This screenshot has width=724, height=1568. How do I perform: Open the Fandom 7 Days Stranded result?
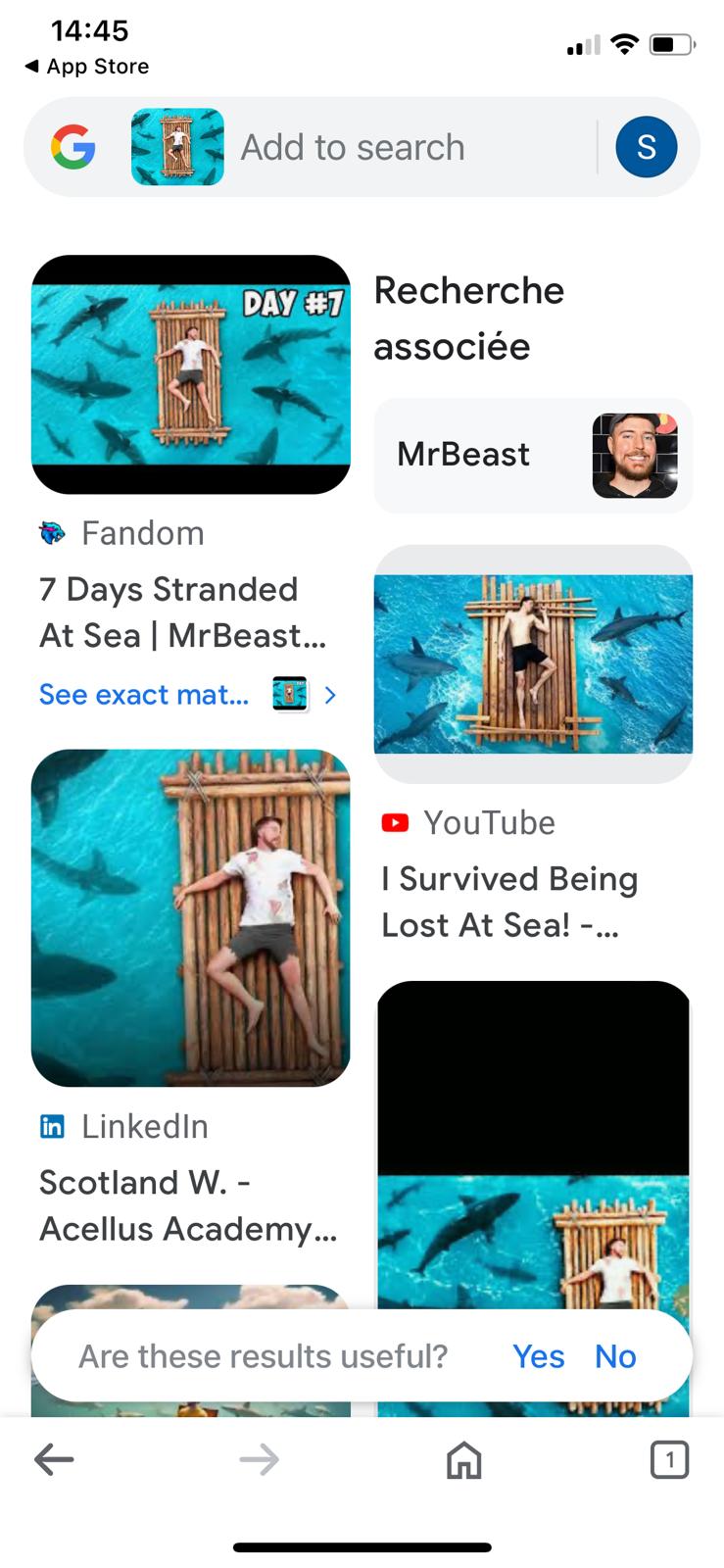(x=183, y=612)
